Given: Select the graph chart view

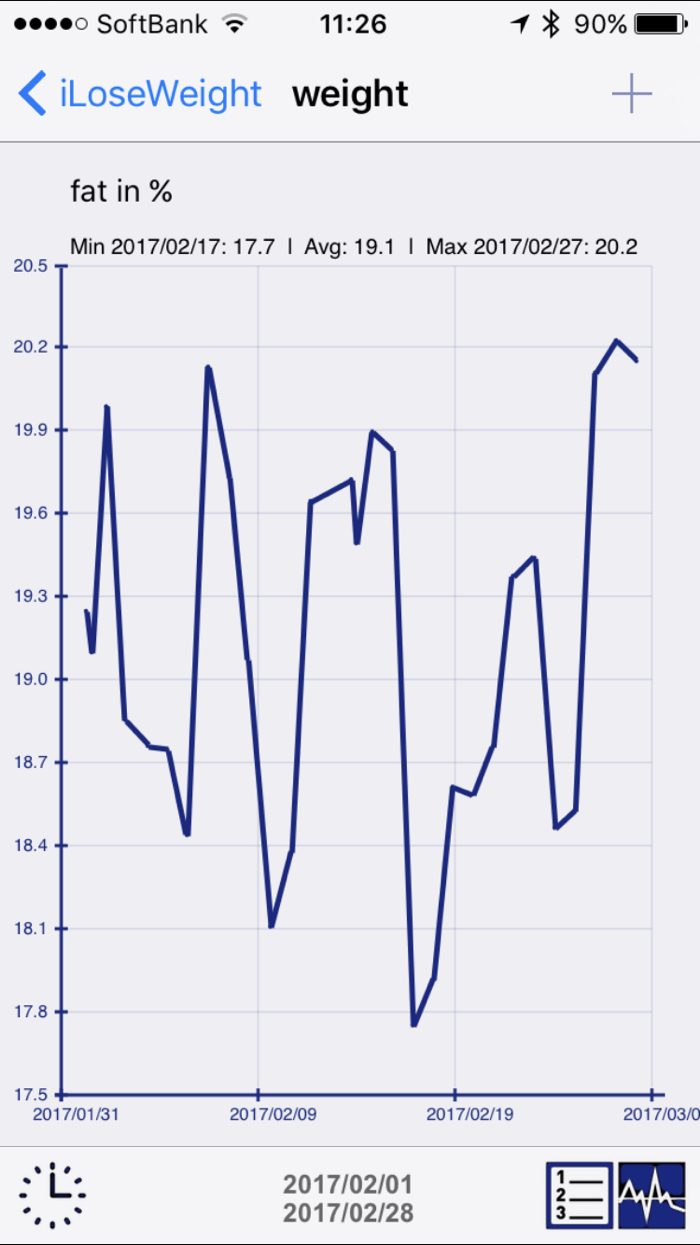Looking at the screenshot, I should tap(651, 1195).
